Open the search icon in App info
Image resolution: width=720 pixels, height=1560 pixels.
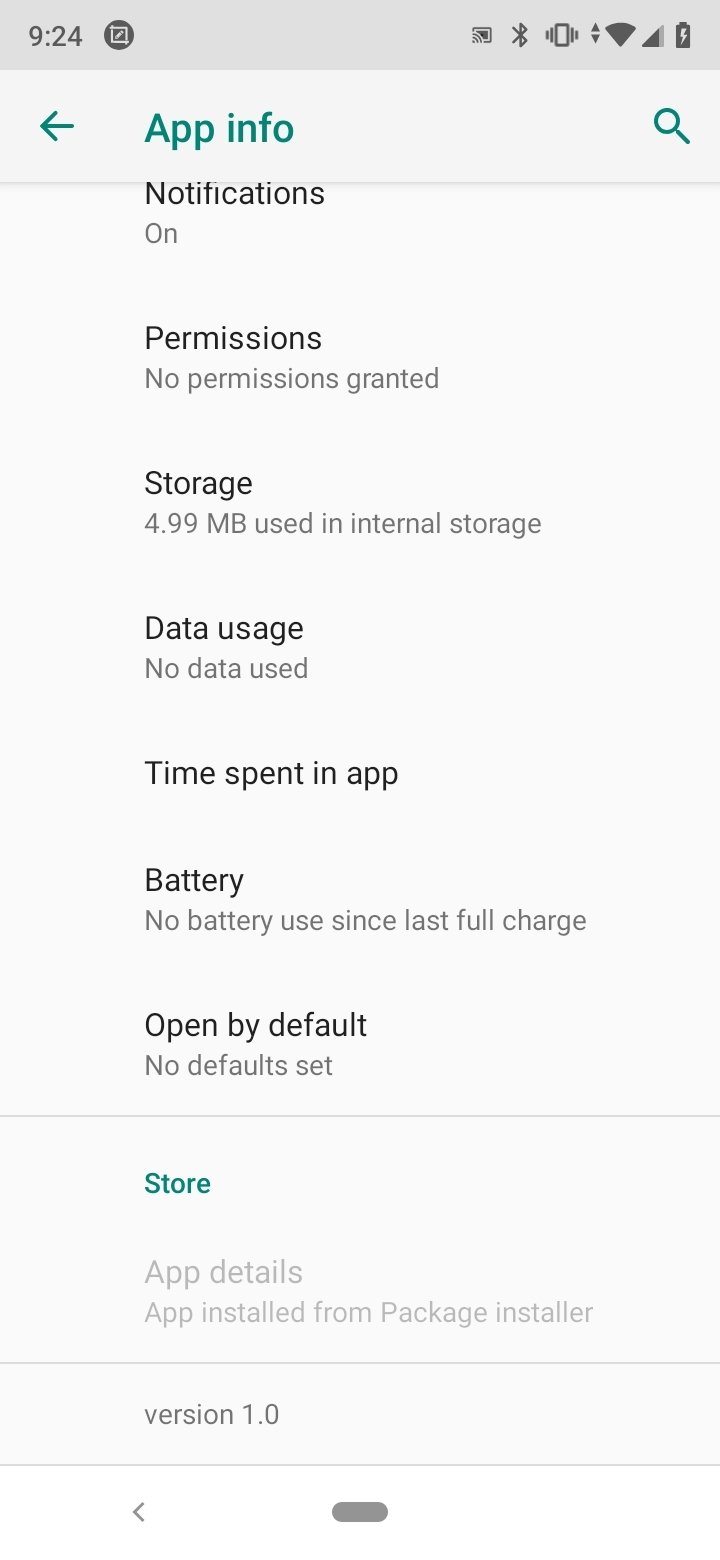tap(671, 127)
